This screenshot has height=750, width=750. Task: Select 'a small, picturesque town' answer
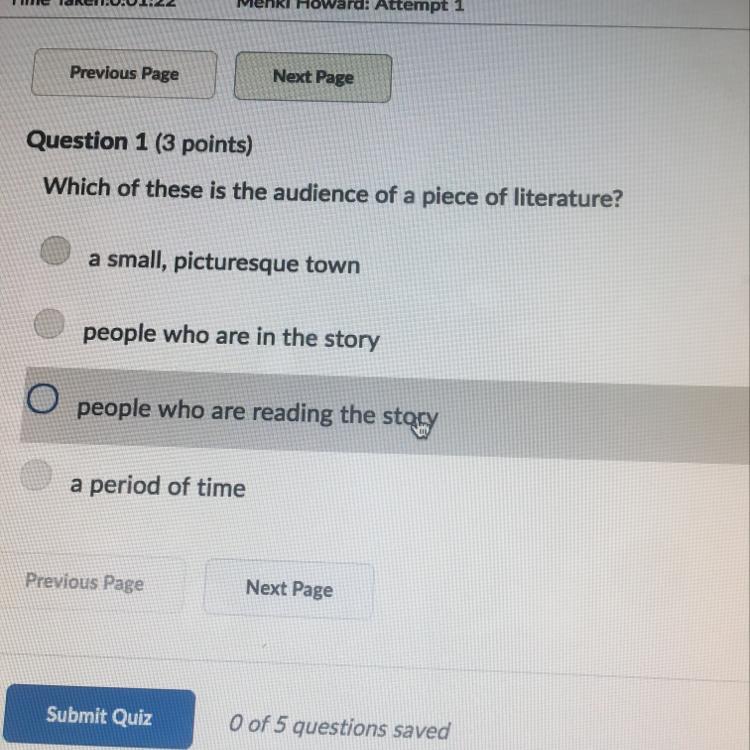coord(55,250)
